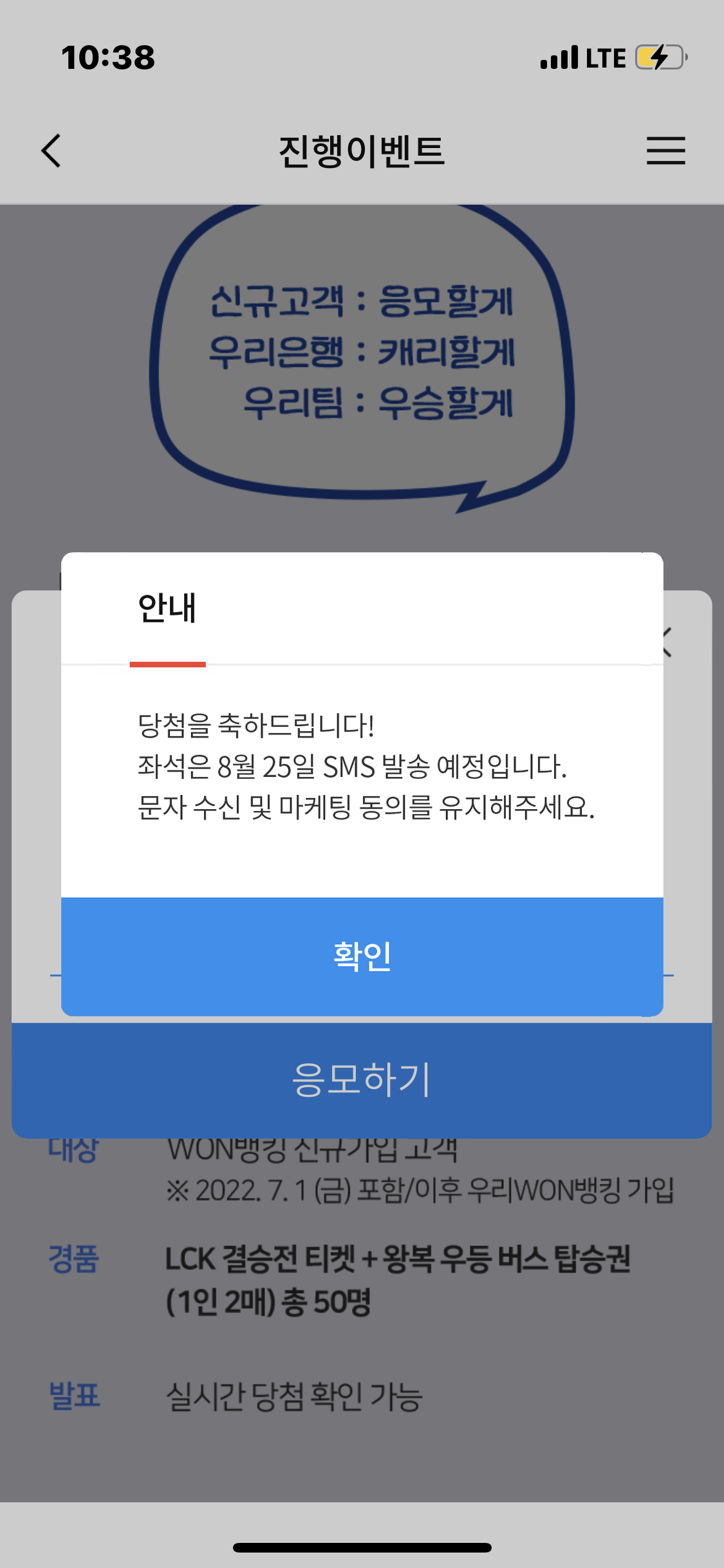
Task: Tap the 응모하기 button
Action: [x=362, y=1080]
